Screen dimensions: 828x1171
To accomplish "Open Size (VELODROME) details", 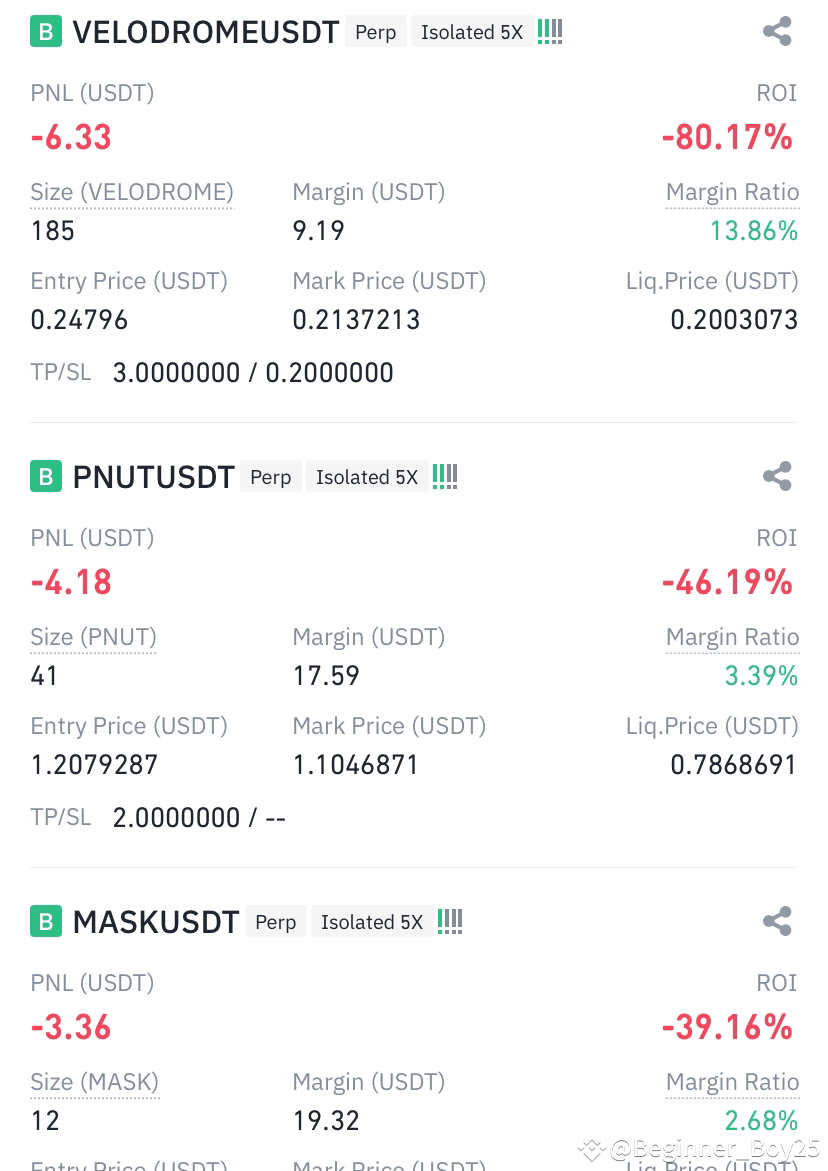I will [131, 192].
